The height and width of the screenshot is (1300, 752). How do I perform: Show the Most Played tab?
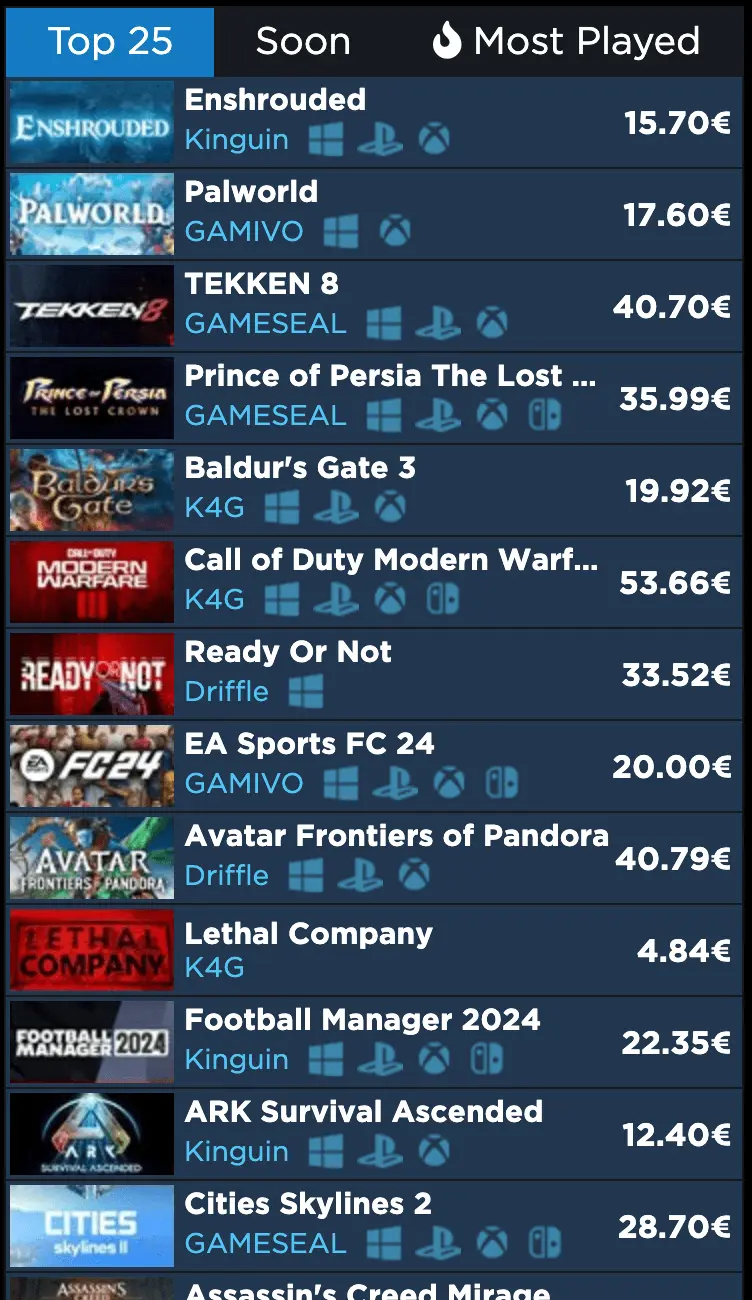pos(566,42)
